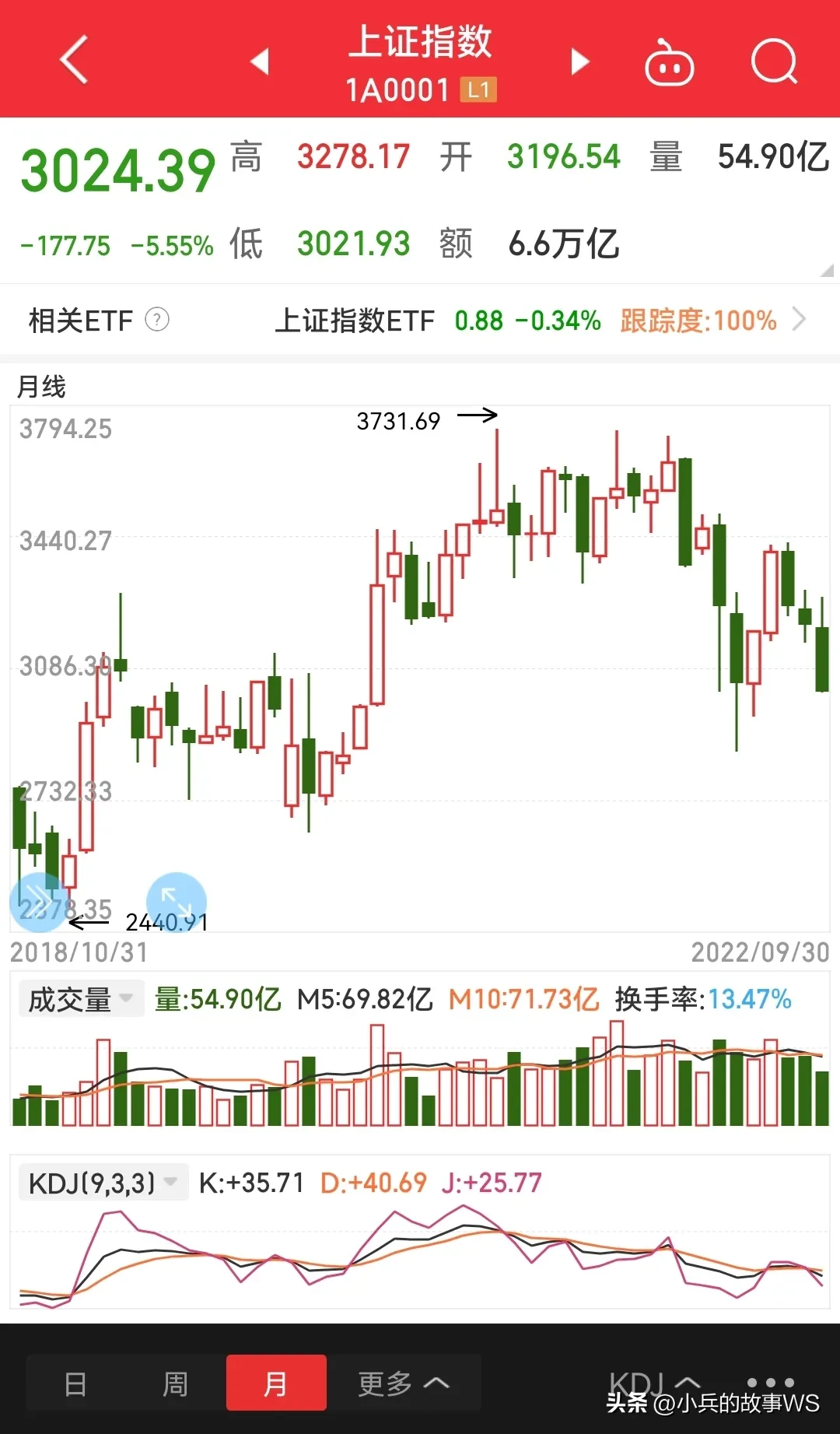This screenshot has height=1434, width=840.
Task: Expand quote details via the corner triangle
Action: click(x=827, y=271)
